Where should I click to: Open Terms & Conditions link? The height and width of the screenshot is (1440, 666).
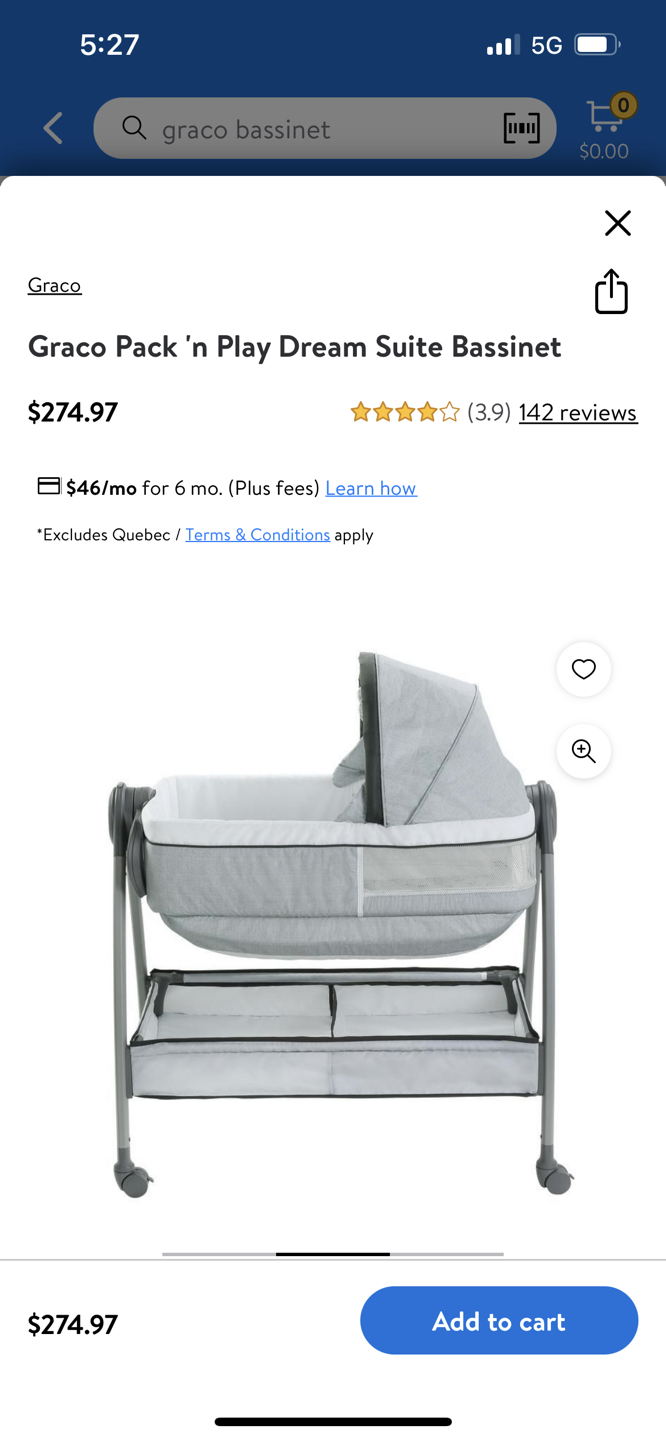pos(257,535)
